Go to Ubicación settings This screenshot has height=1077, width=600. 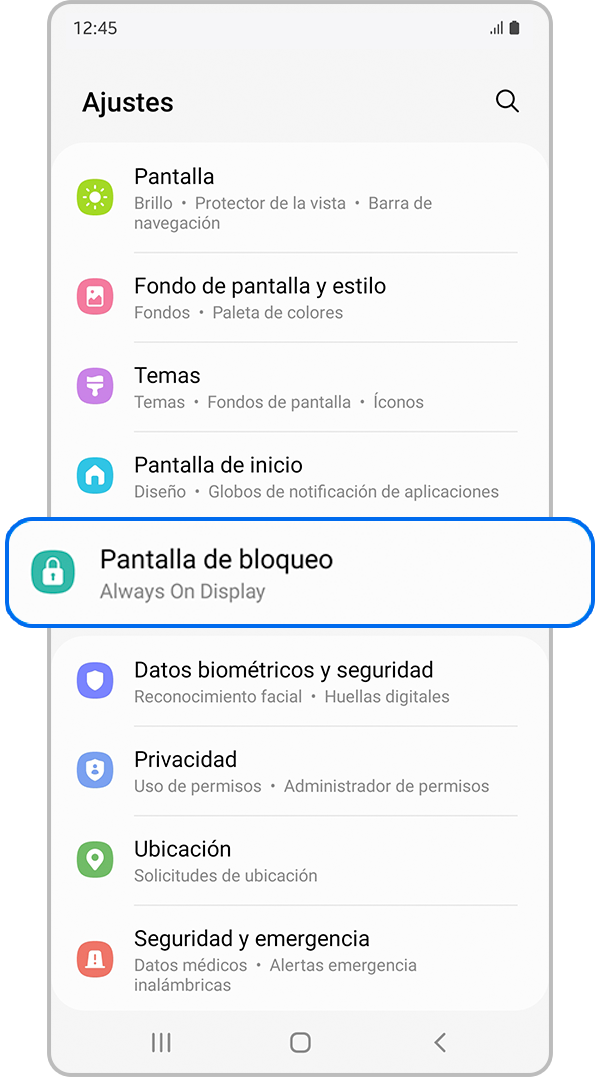pos(300,861)
